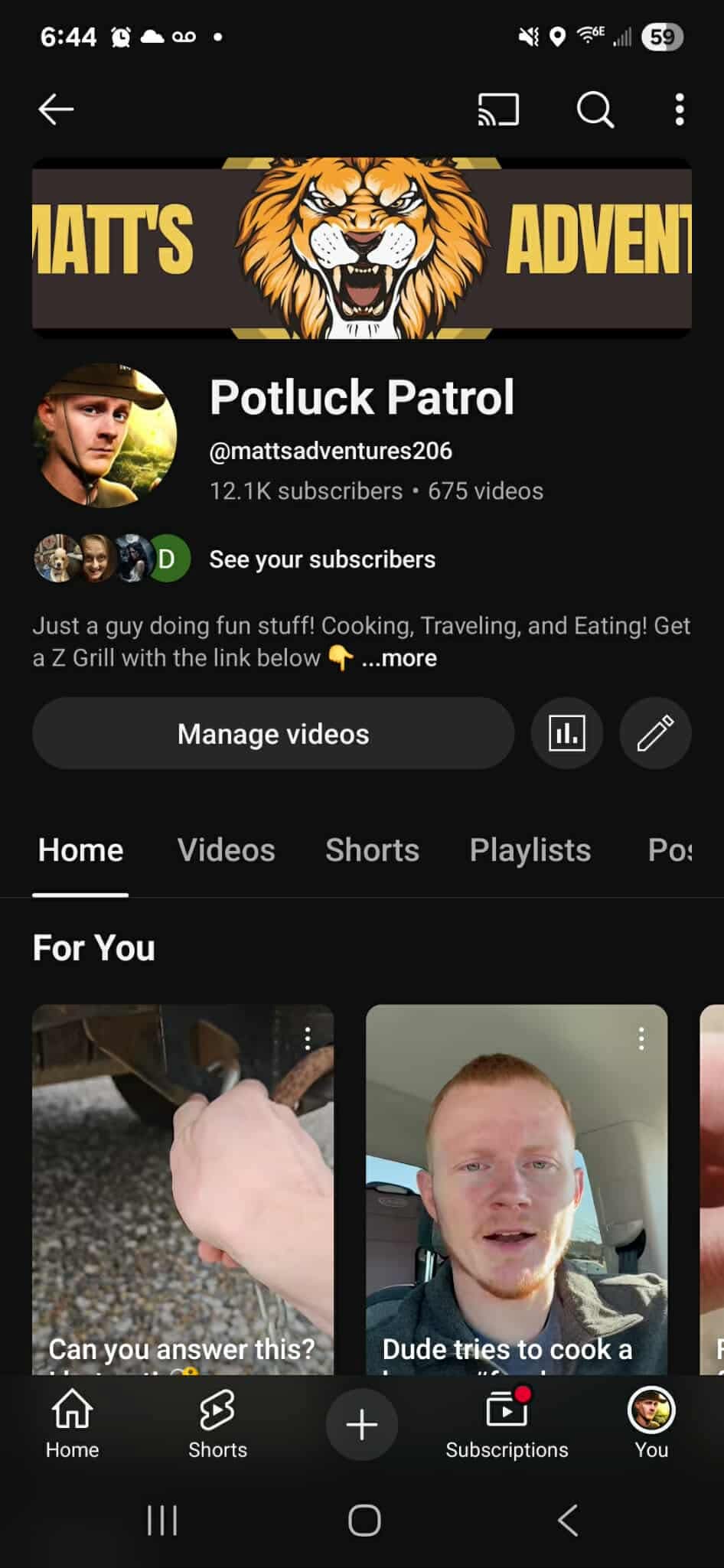This screenshot has height=1568, width=724.
Task: Tap the system recent apps button
Action: (x=161, y=1521)
